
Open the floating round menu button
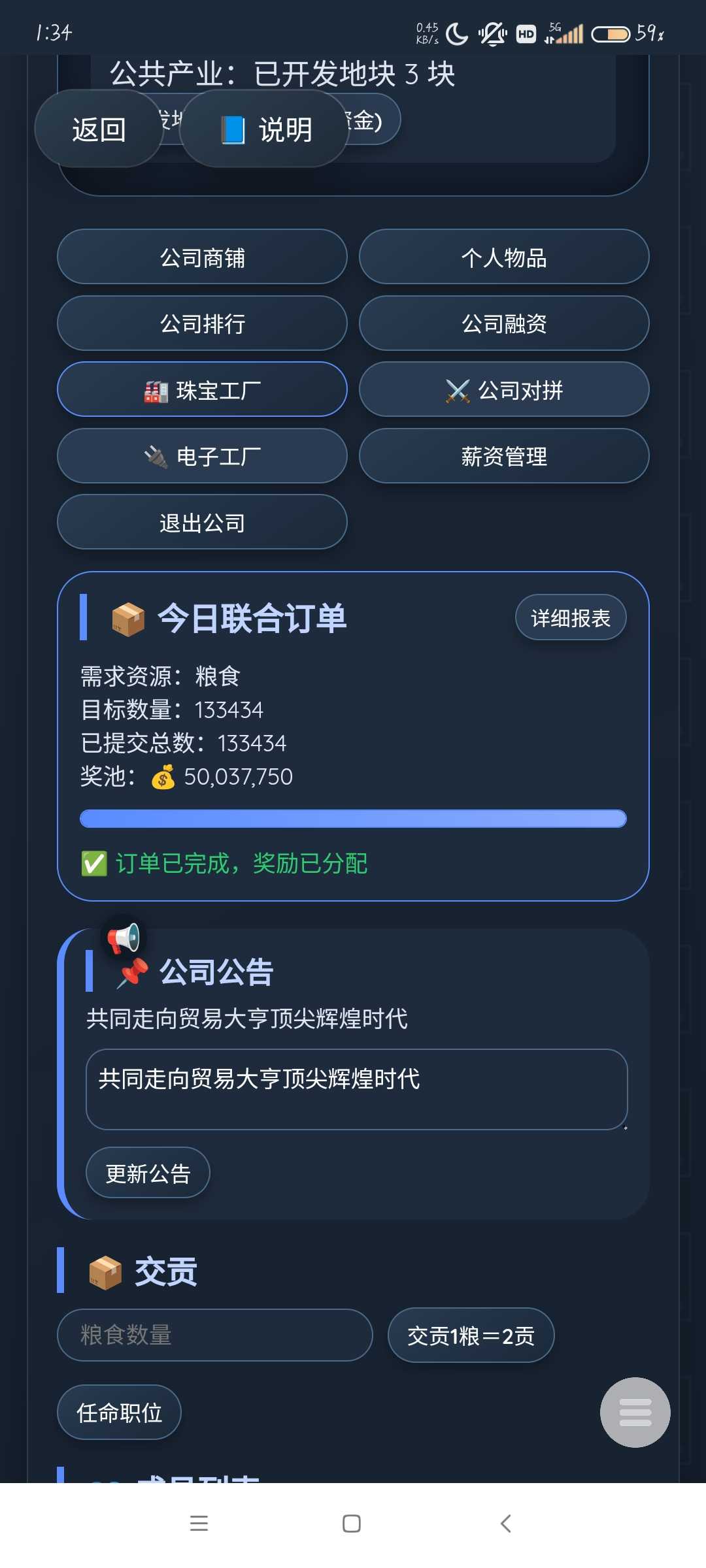click(635, 1413)
